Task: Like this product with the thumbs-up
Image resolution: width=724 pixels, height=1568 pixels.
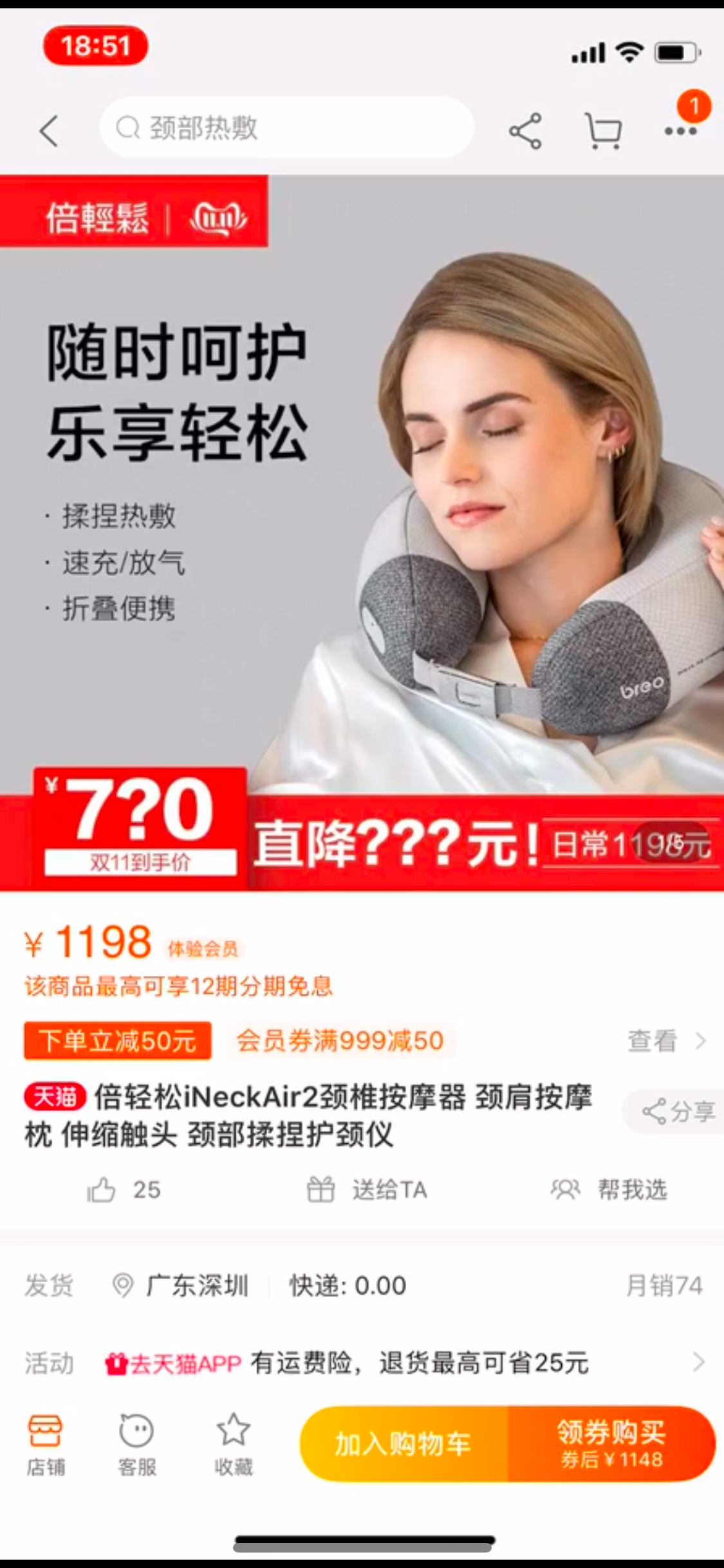Action: tap(122, 1190)
